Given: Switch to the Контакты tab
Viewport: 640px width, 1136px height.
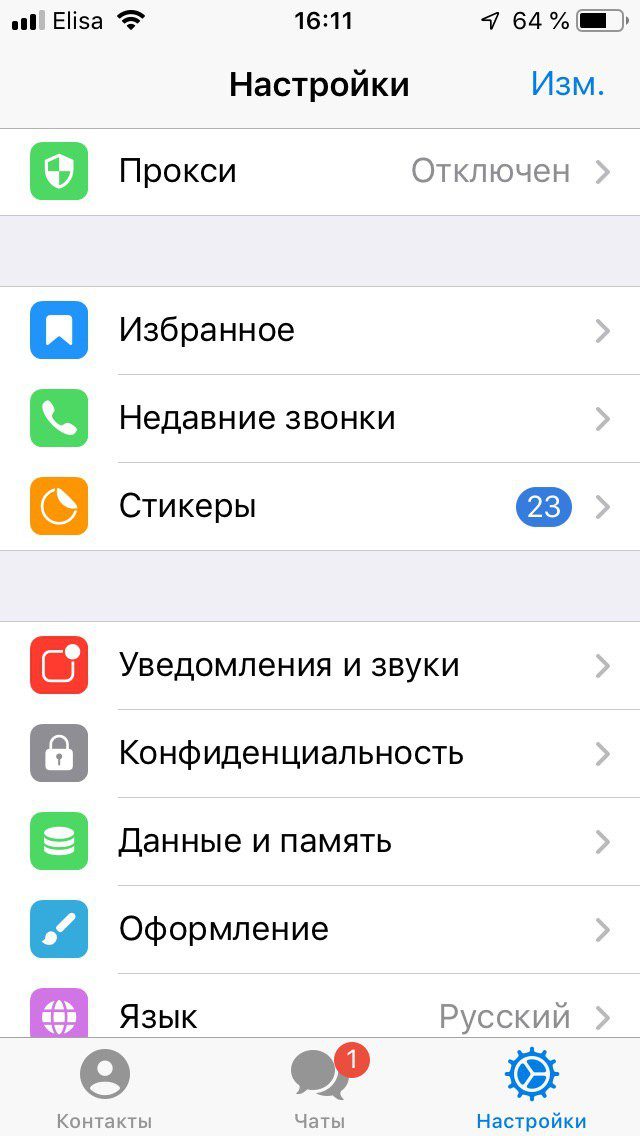Looking at the screenshot, I should pyautogui.click(x=104, y=1089).
